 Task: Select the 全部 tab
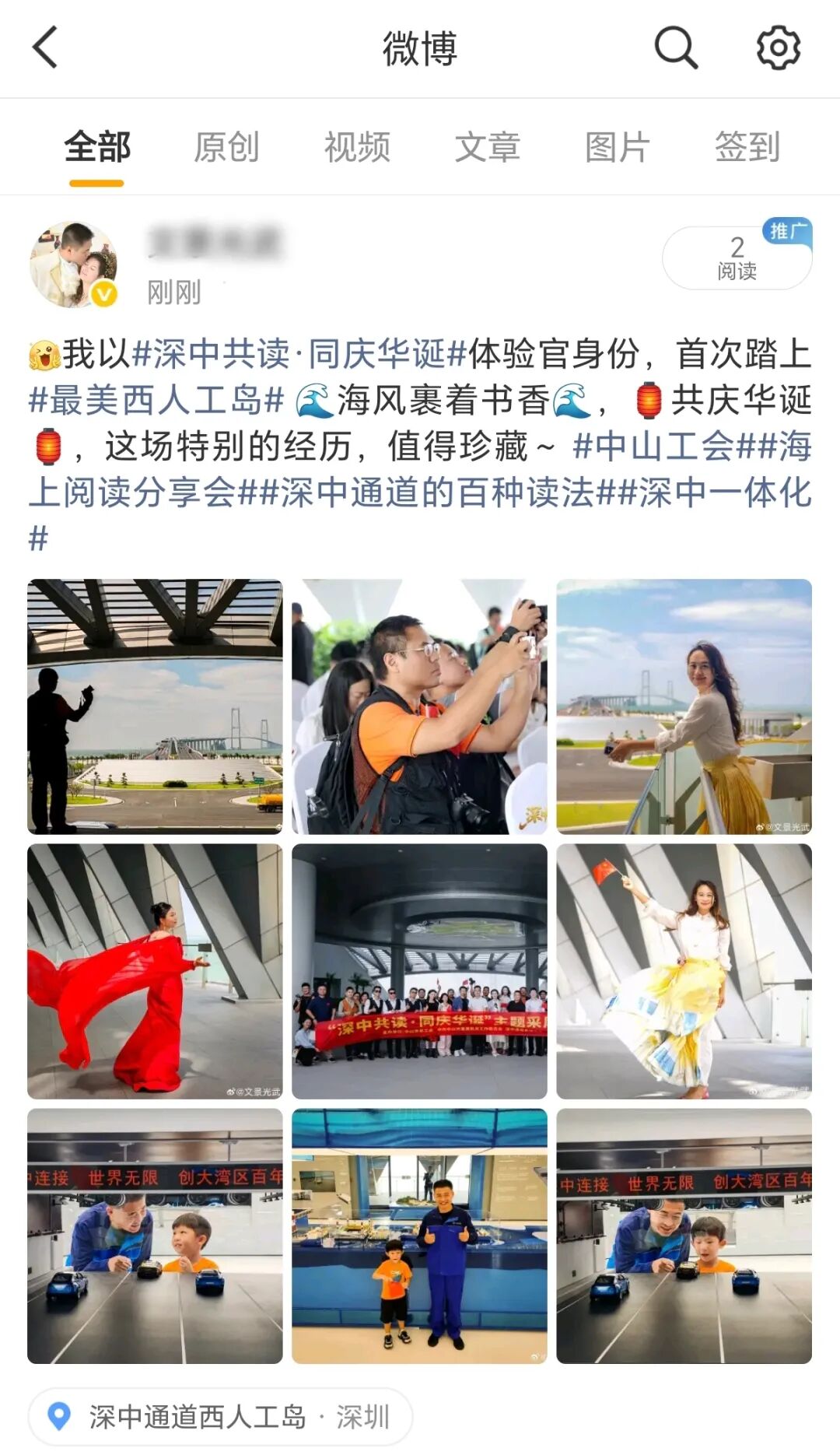click(x=96, y=147)
